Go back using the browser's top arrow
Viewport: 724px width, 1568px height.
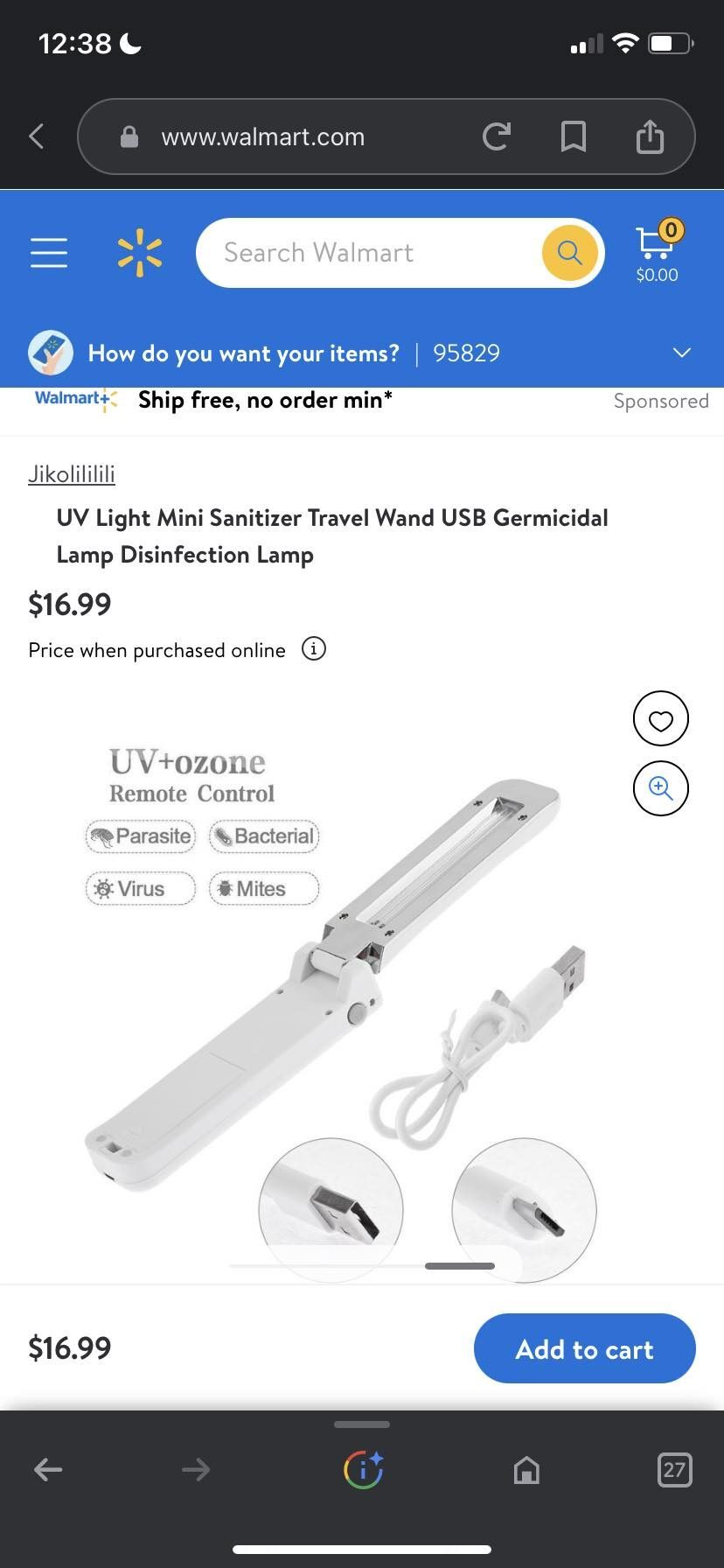(37, 136)
